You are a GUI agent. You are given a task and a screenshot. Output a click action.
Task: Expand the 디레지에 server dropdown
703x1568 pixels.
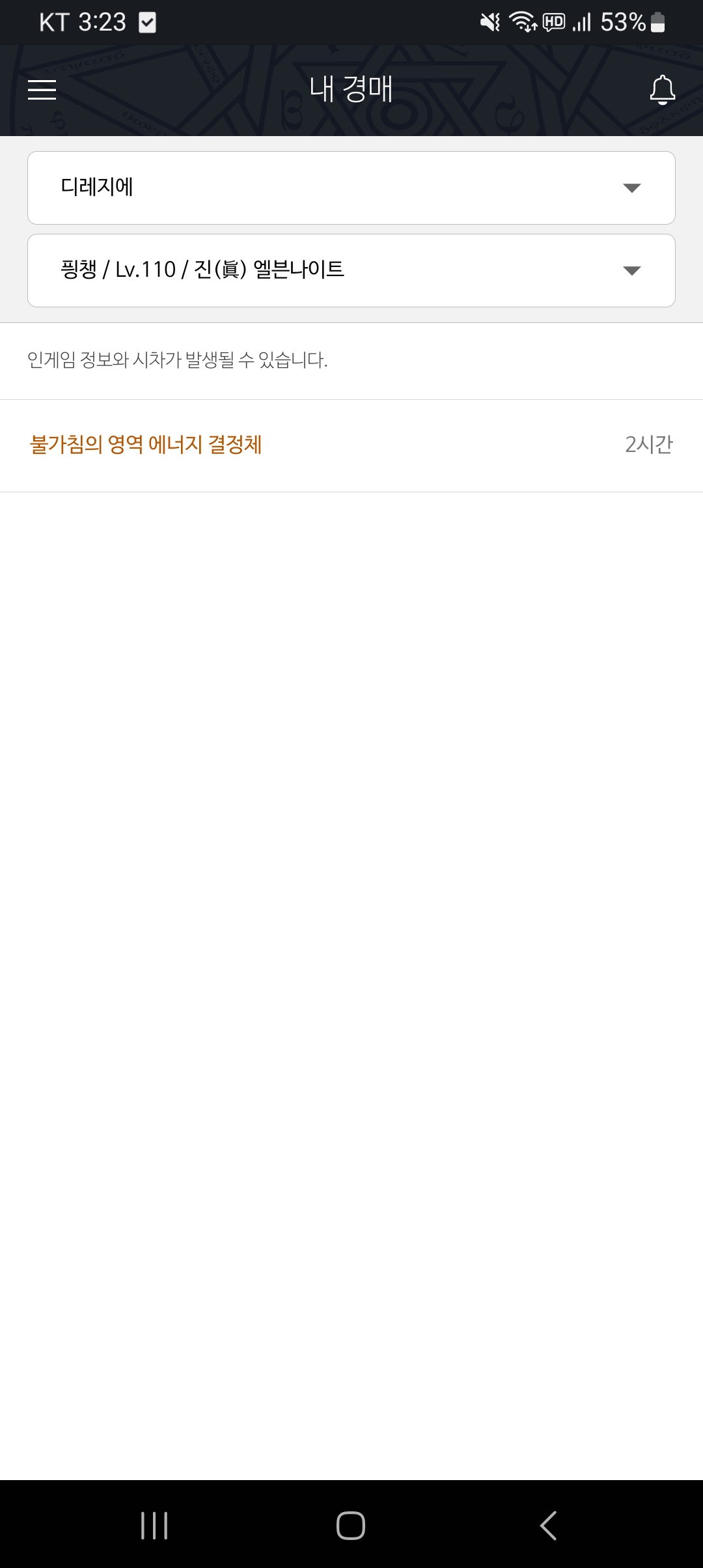[351, 188]
